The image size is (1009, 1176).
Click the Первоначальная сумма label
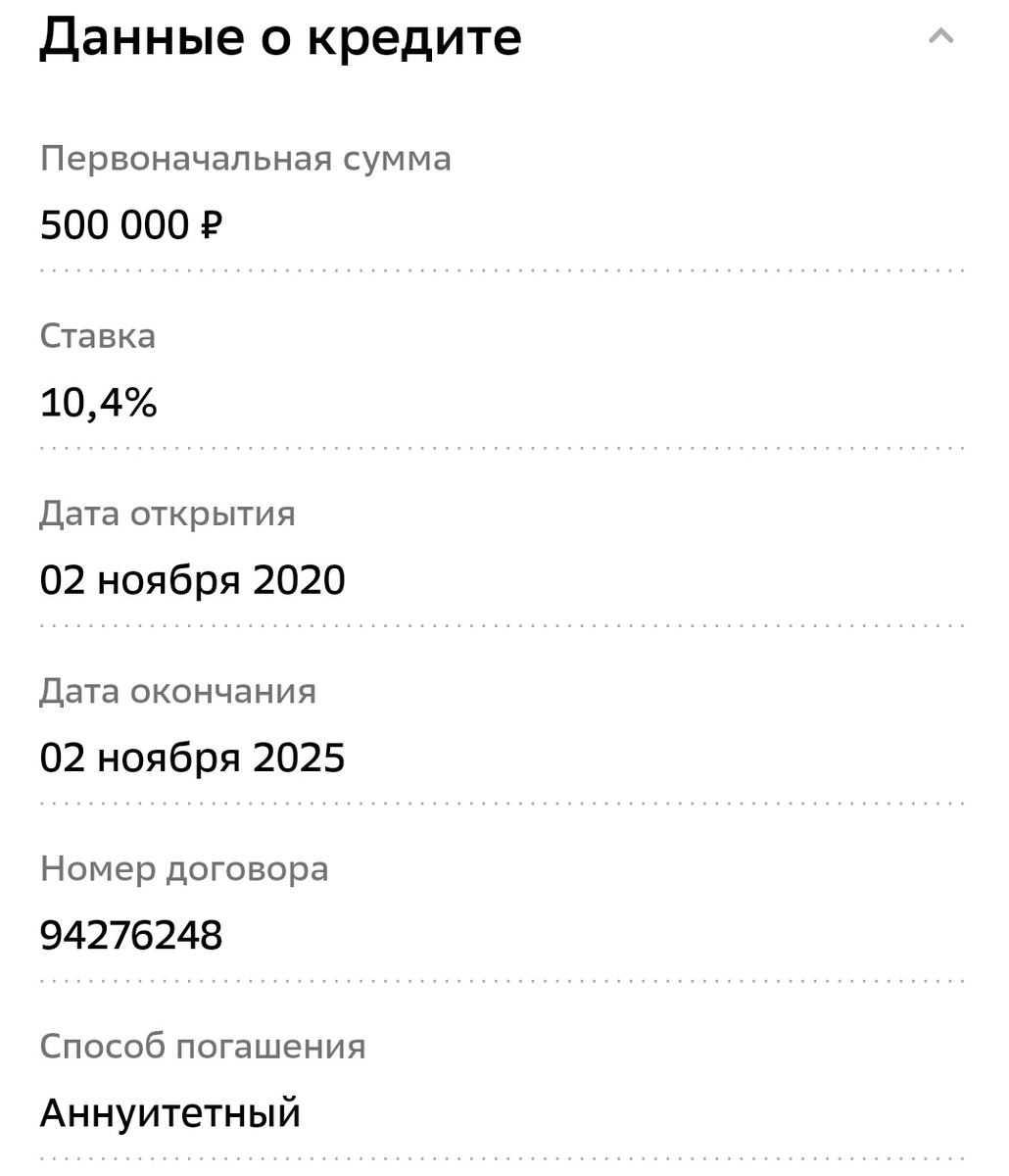point(246,158)
